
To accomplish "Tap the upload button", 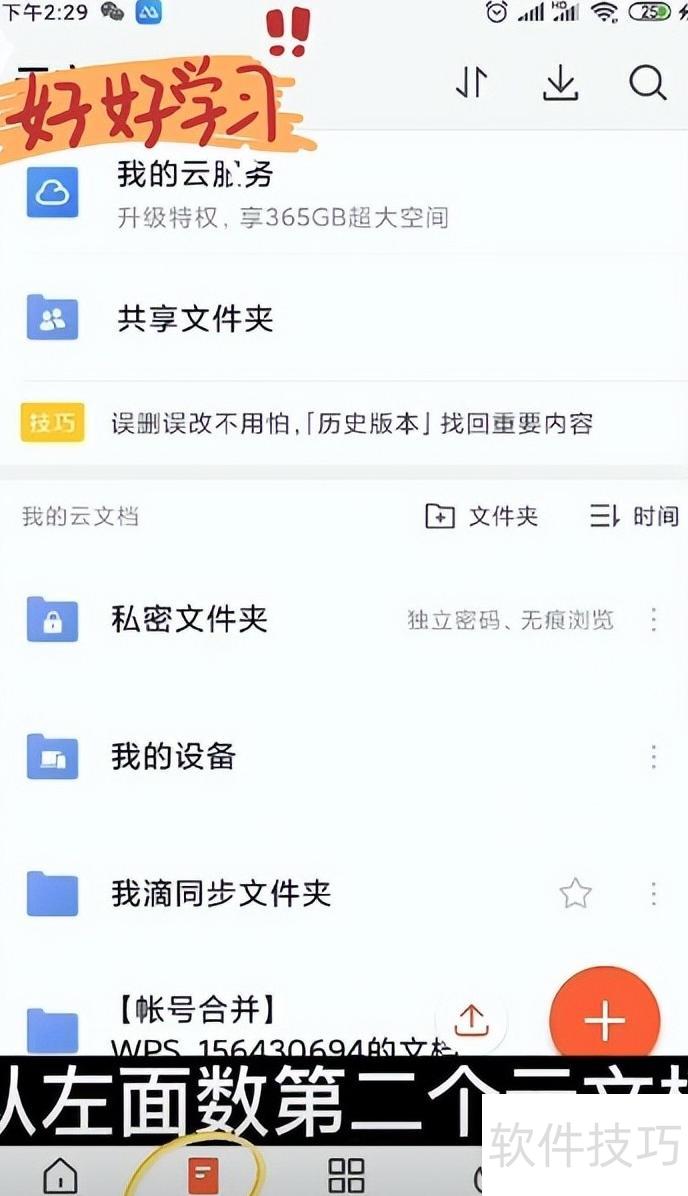I will (471, 1020).
